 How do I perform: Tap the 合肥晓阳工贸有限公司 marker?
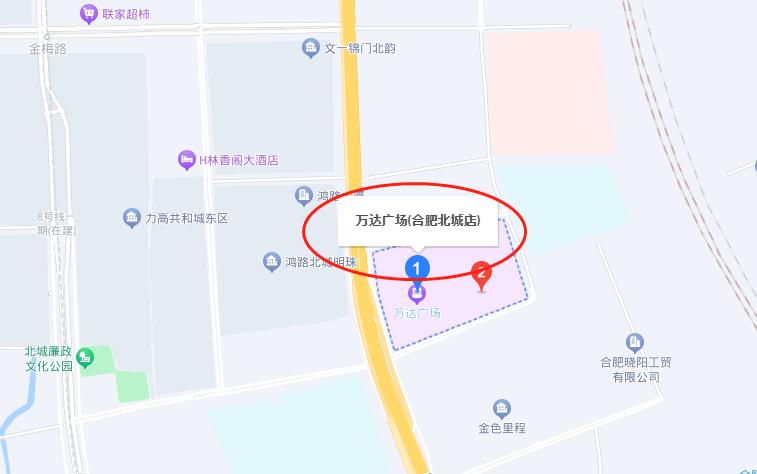[635, 343]
